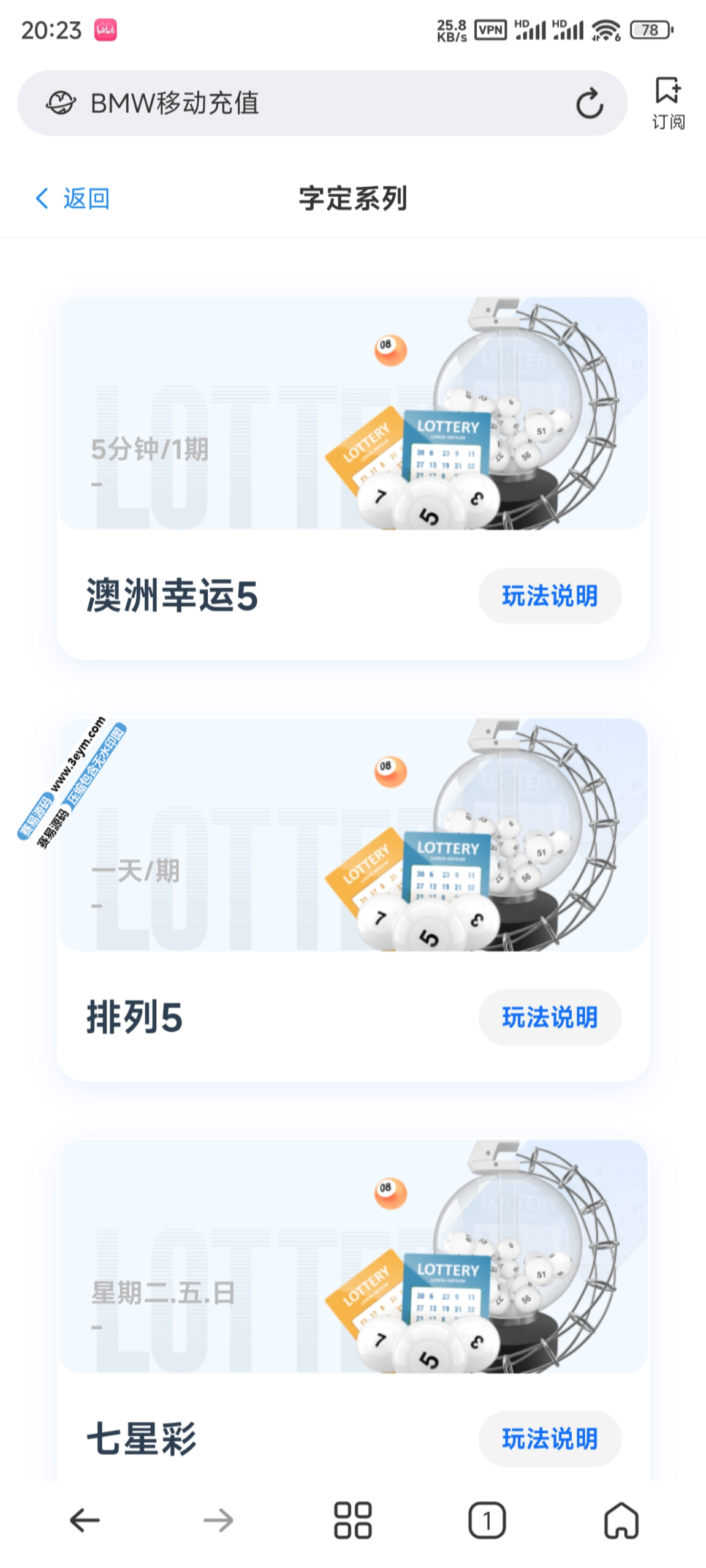View 玩法说明 for 排列5

[549, 1017]
